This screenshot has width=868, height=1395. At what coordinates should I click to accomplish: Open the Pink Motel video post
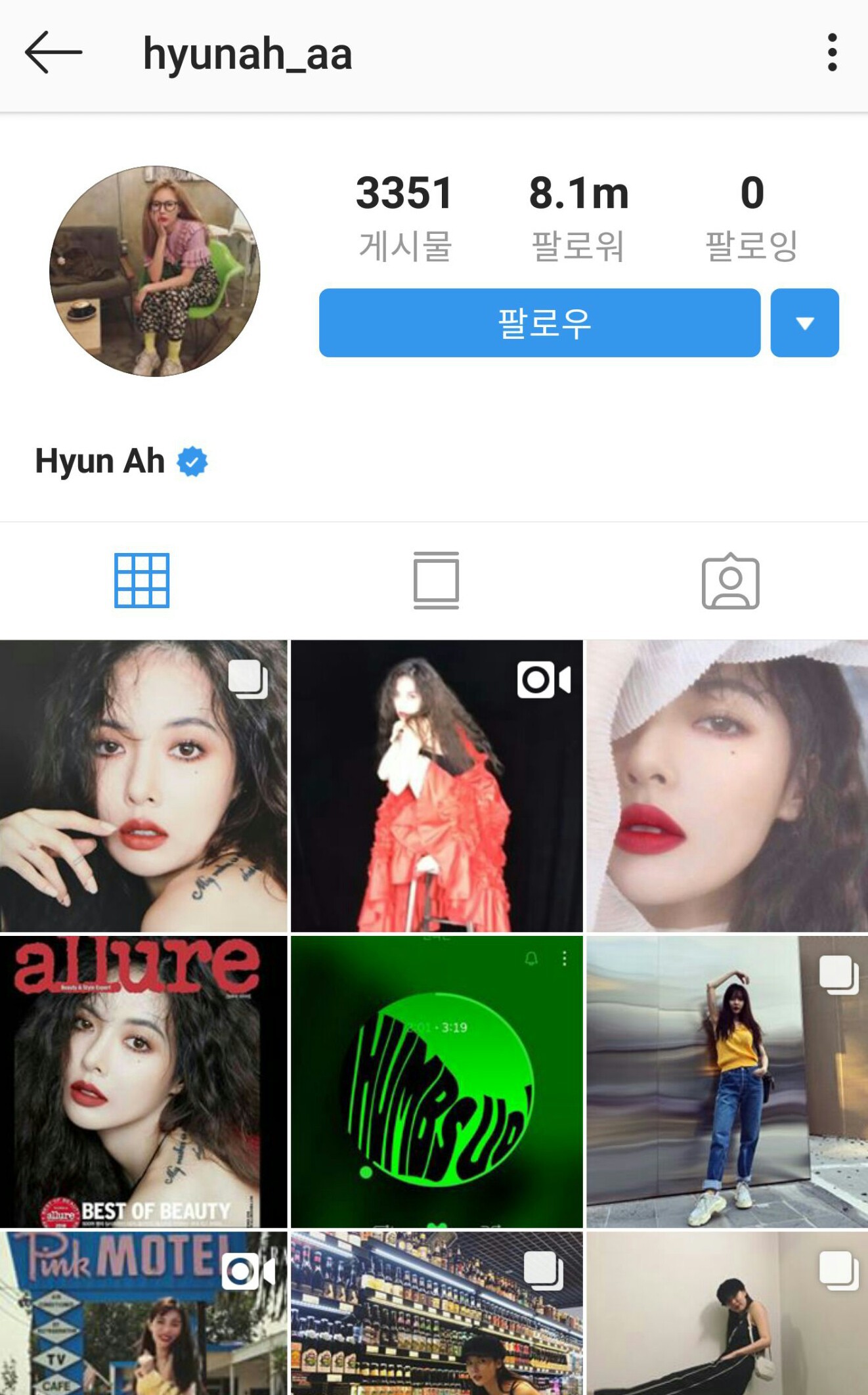(143, 1312)
